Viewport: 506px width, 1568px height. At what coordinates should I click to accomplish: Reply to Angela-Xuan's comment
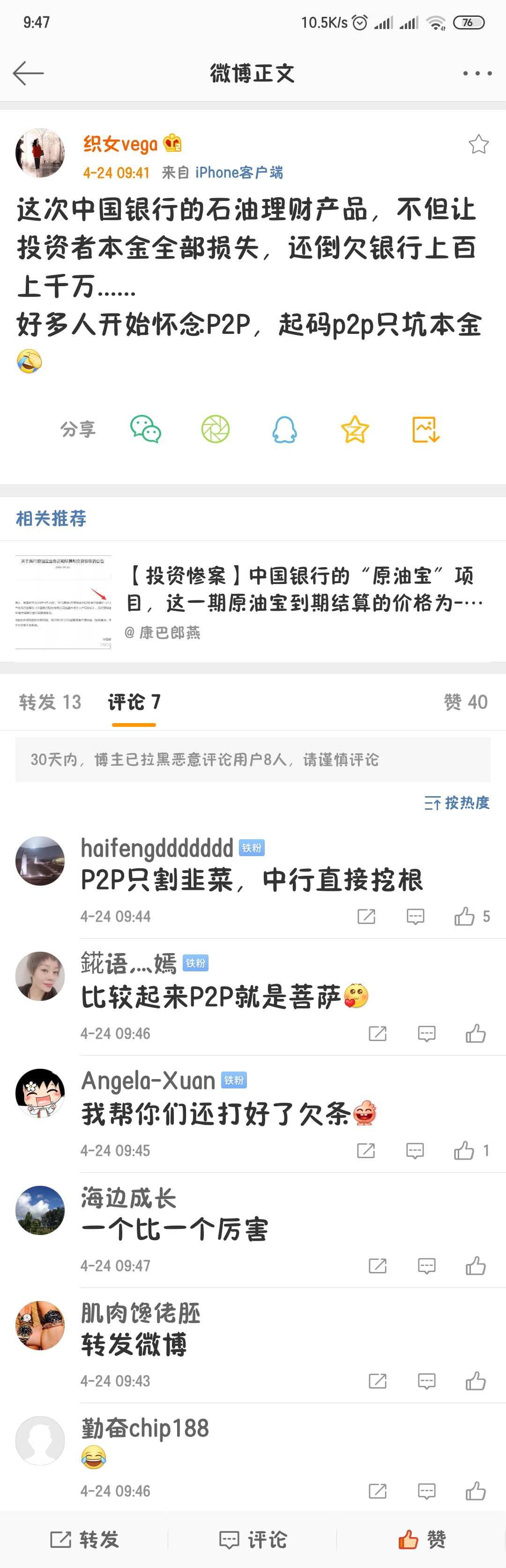click(415, 1150)
